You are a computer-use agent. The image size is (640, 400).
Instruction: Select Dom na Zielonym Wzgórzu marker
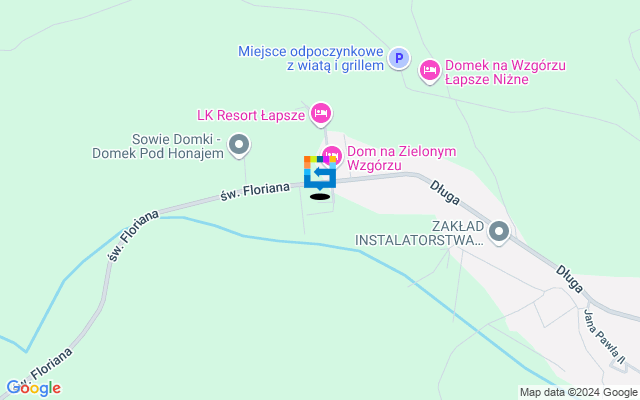pyautogui.click(x=331, y=156)
